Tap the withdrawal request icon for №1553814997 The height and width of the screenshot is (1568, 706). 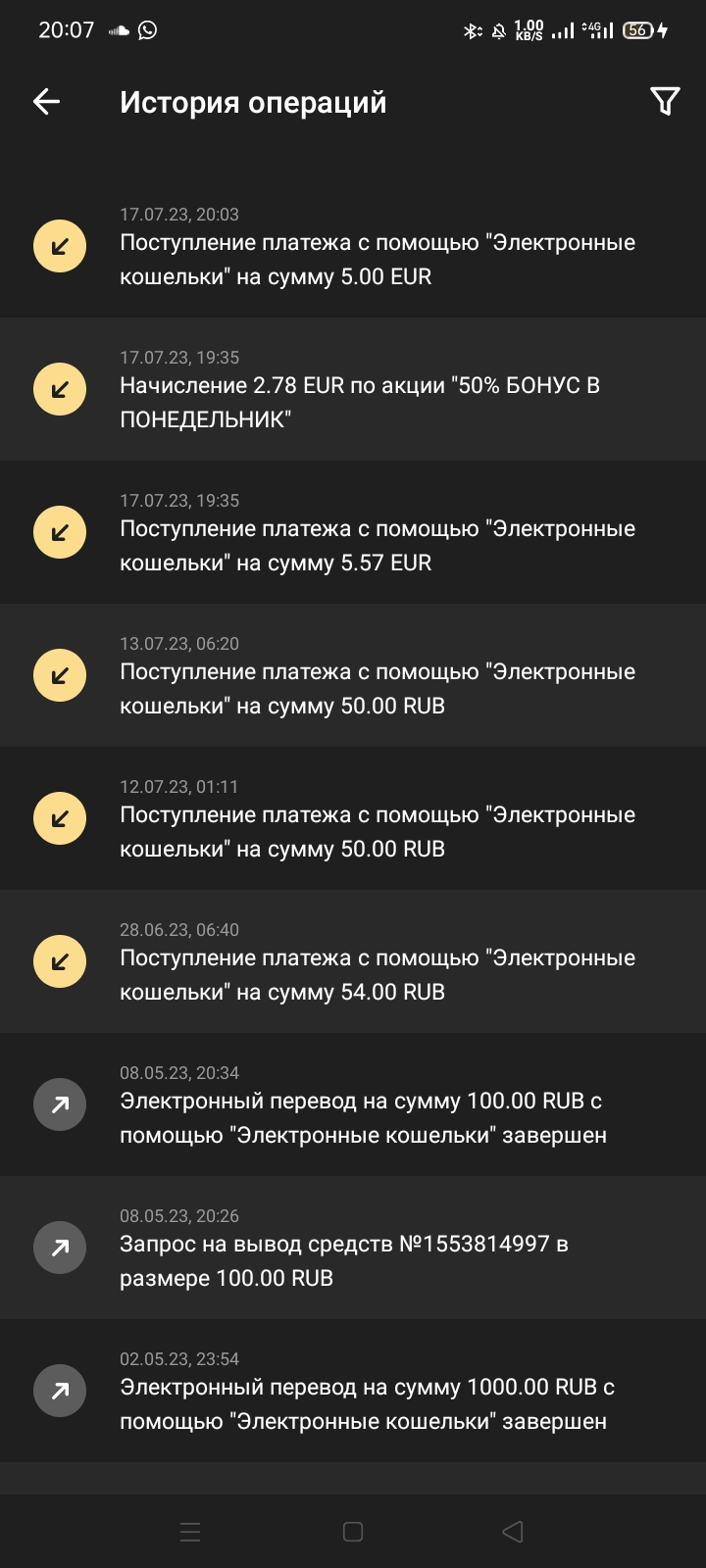pyautogui.click(x=59, y=1247)
